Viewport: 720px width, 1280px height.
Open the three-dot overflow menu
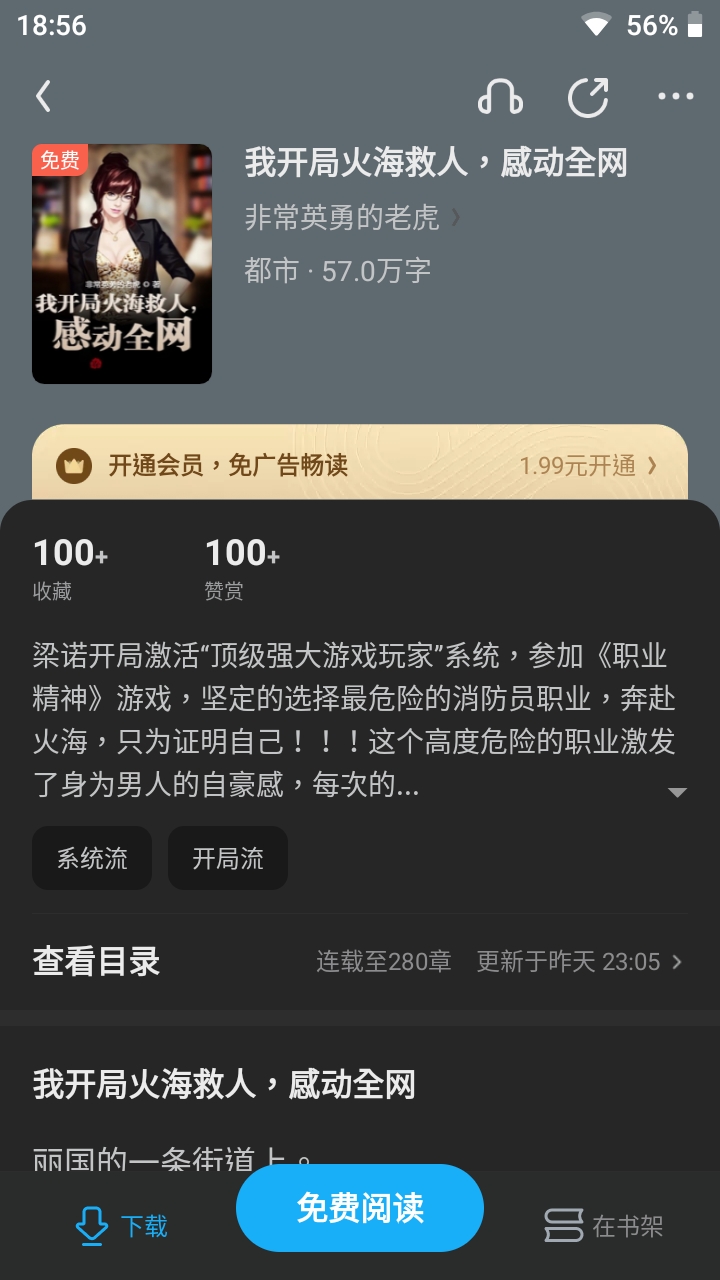tap(675, 97)
